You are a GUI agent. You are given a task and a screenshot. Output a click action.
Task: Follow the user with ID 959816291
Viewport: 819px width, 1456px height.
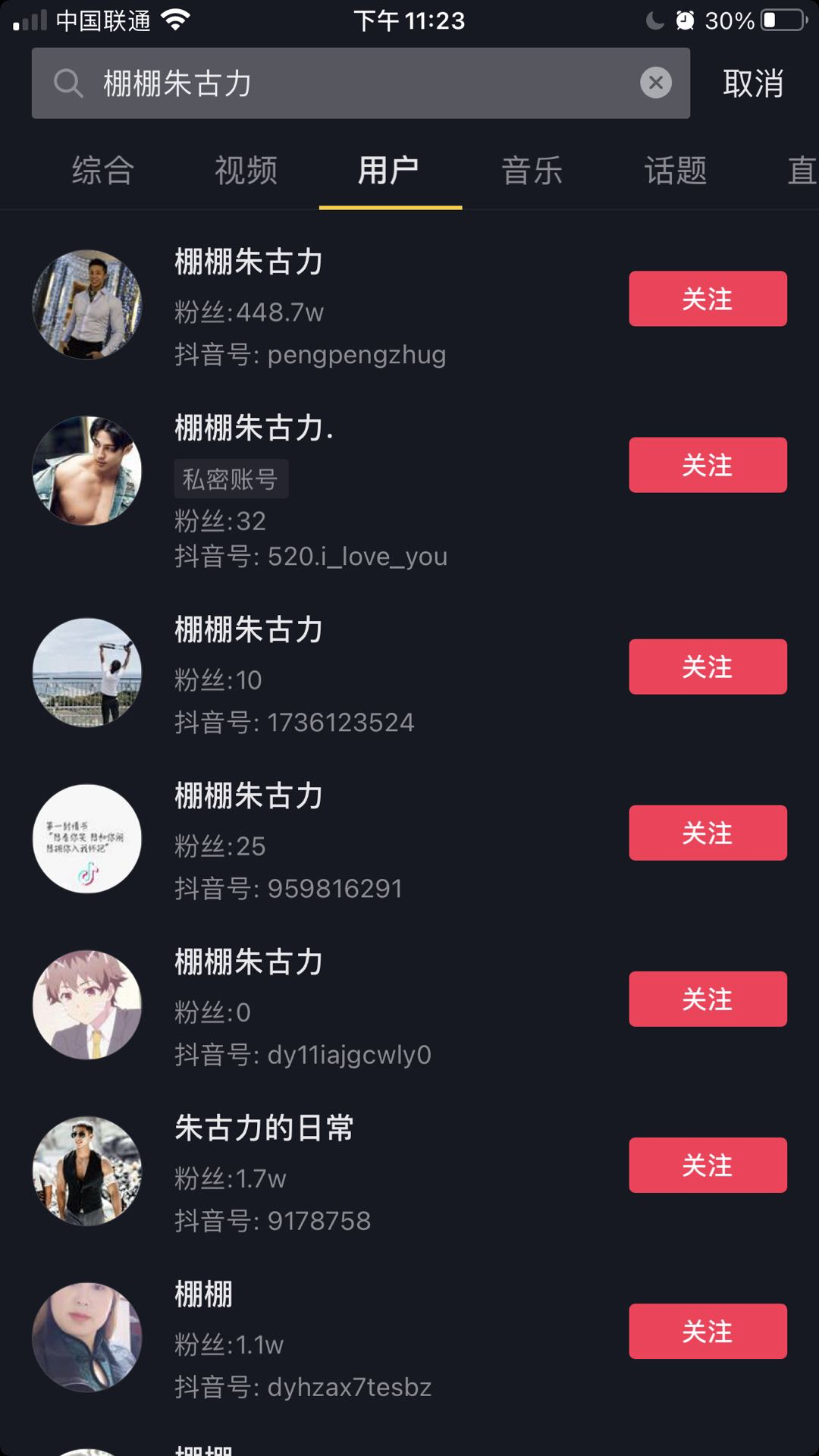pos(708,833)
